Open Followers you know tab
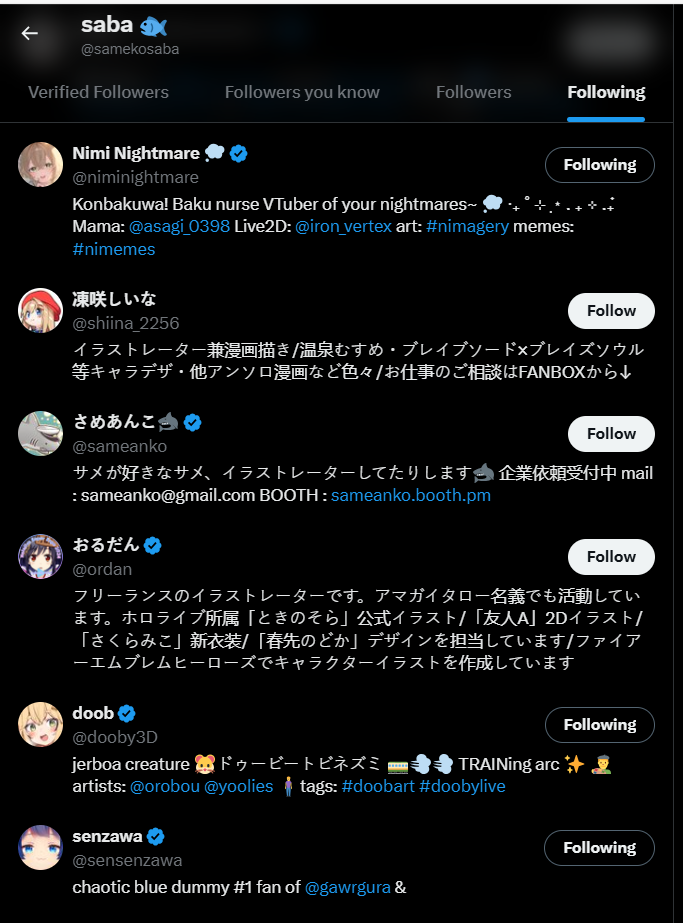This screenshot has height=923, width=683. tap(302, 92)
